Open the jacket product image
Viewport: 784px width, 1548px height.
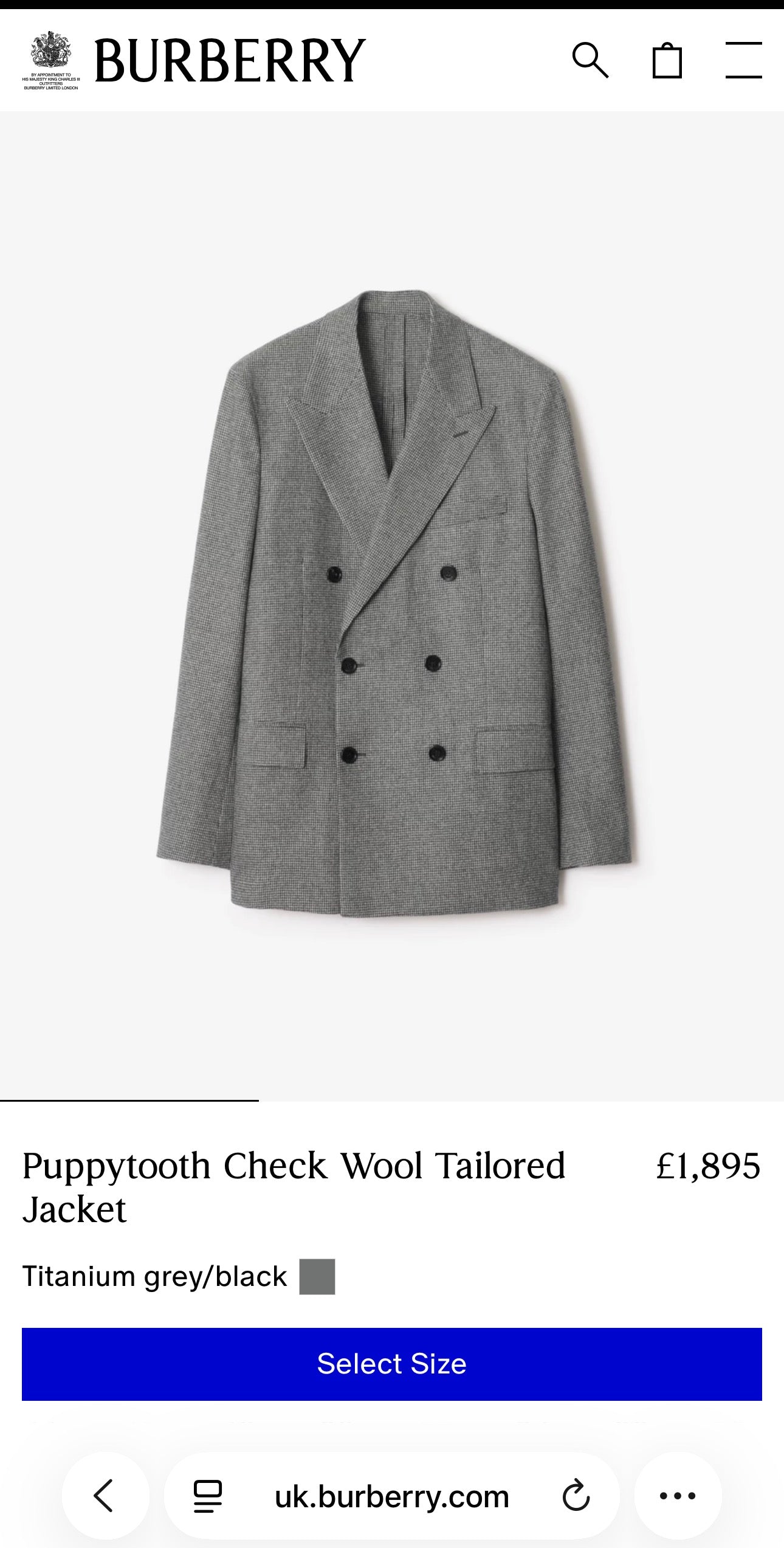tap(392, 605)
